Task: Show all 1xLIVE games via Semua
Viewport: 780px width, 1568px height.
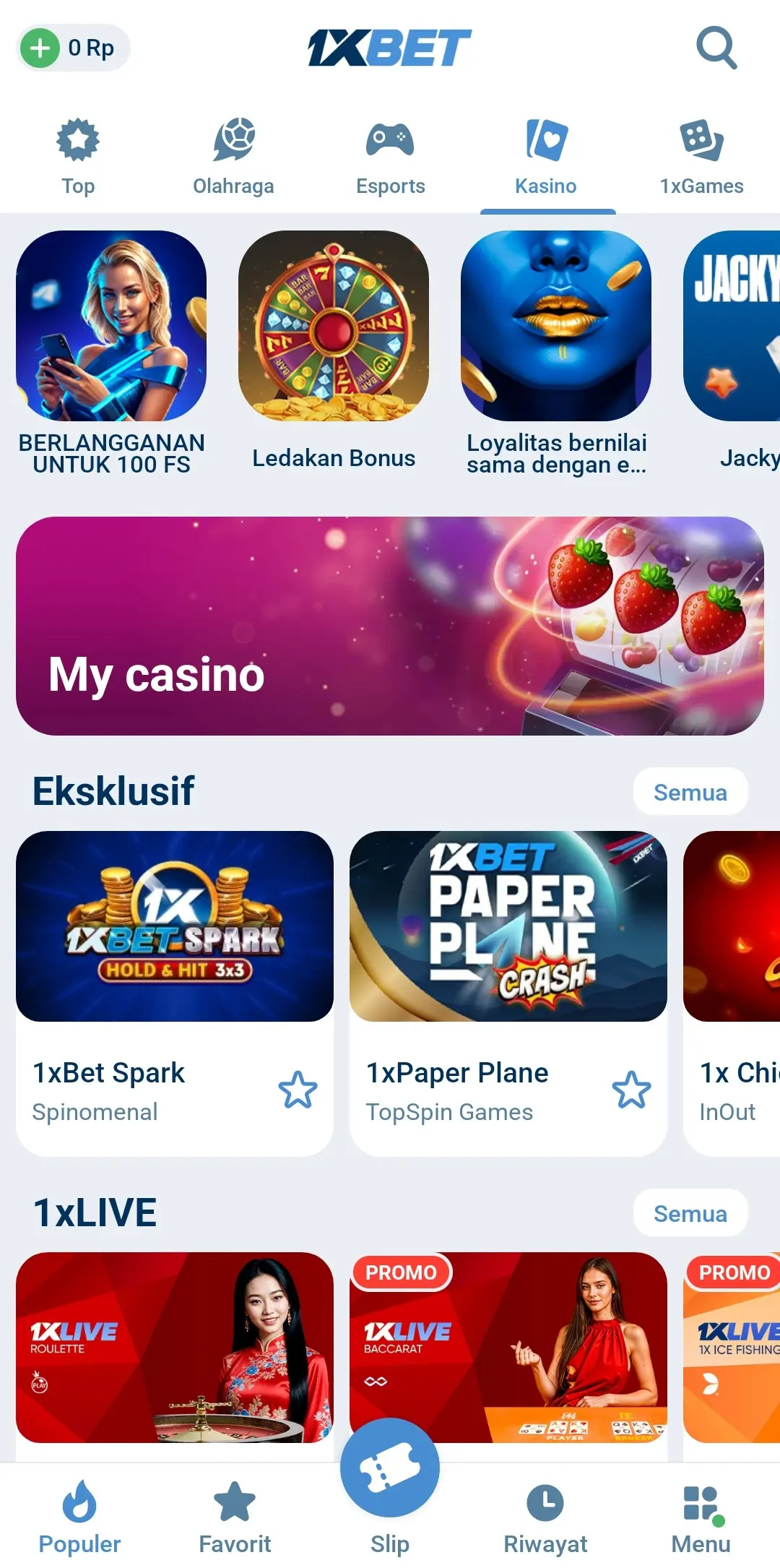Action: [x=690, y=1213]
